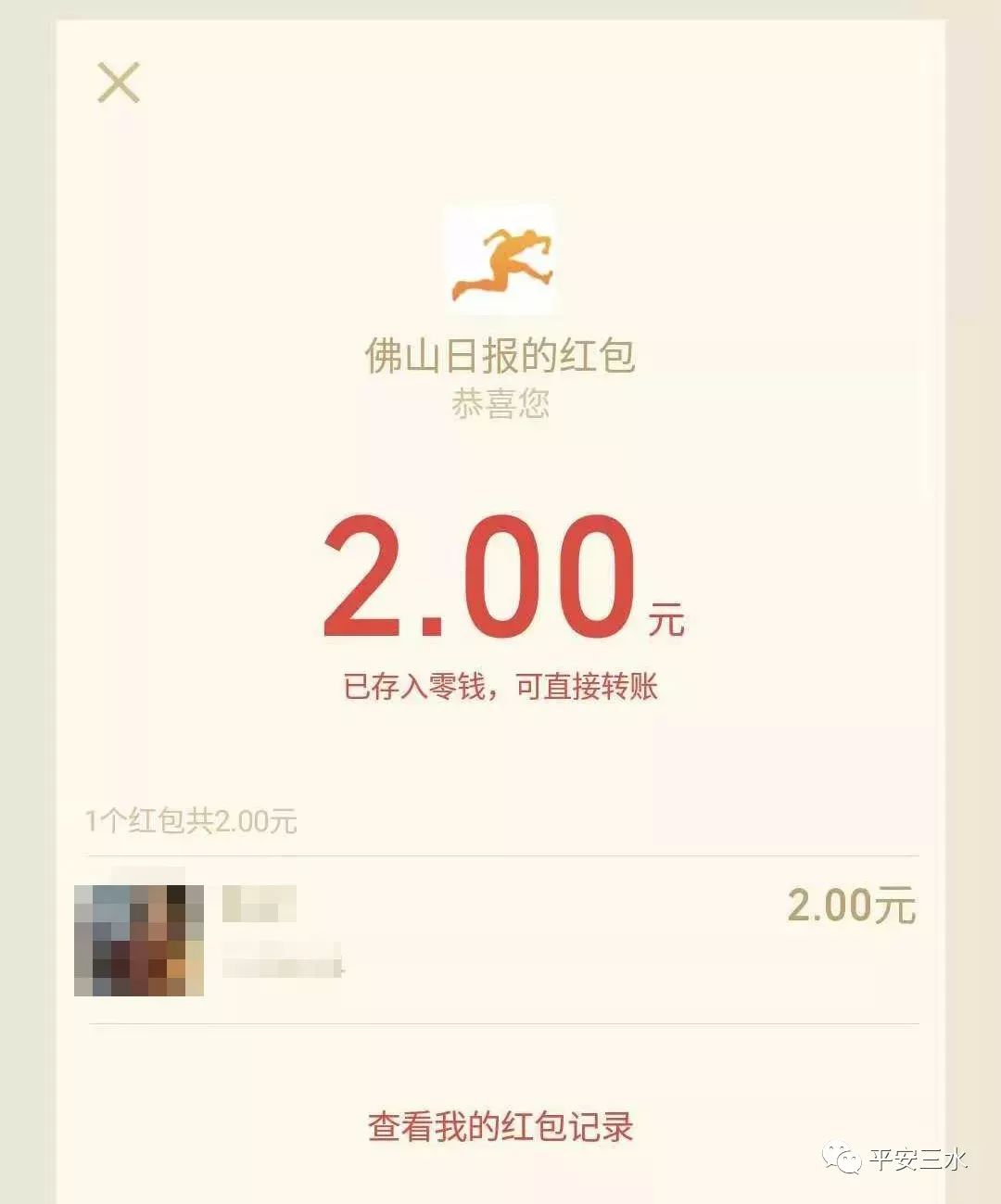The image size is (1001, 1204).
Task: Open 查看我的红包记录 link
Action: pos(500,1126)
